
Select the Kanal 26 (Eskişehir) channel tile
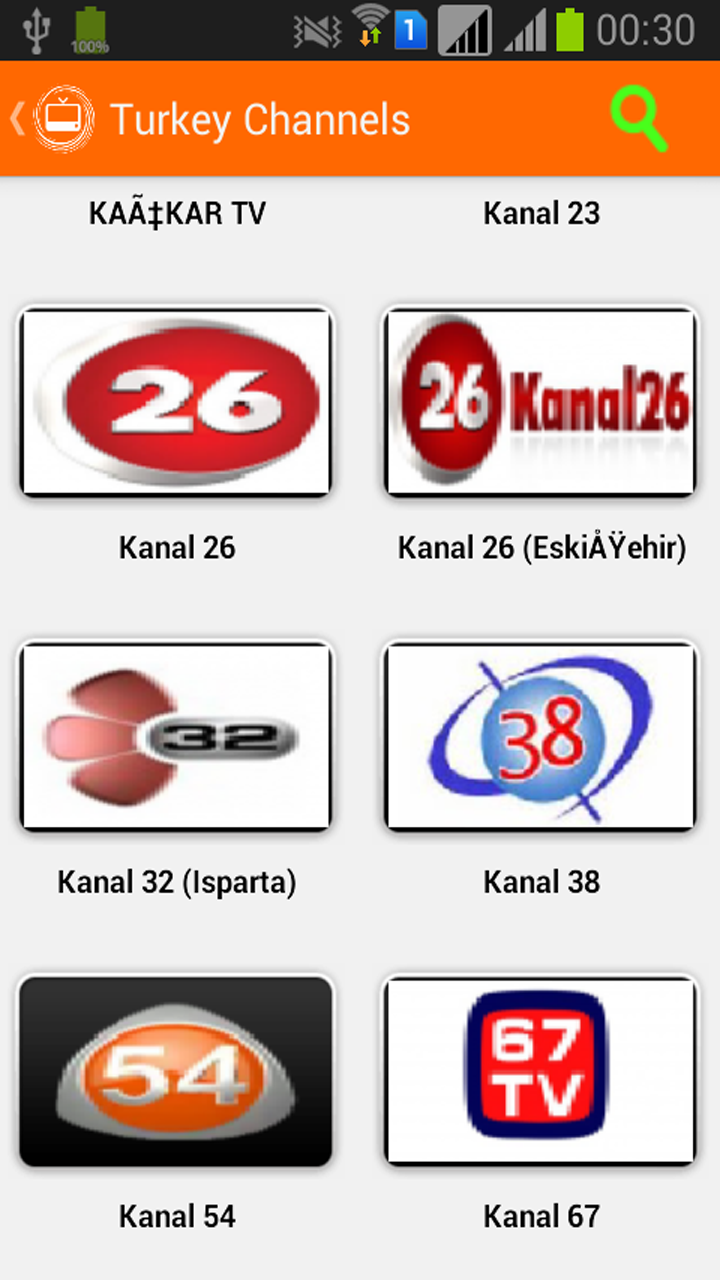[x=541, y=402]
